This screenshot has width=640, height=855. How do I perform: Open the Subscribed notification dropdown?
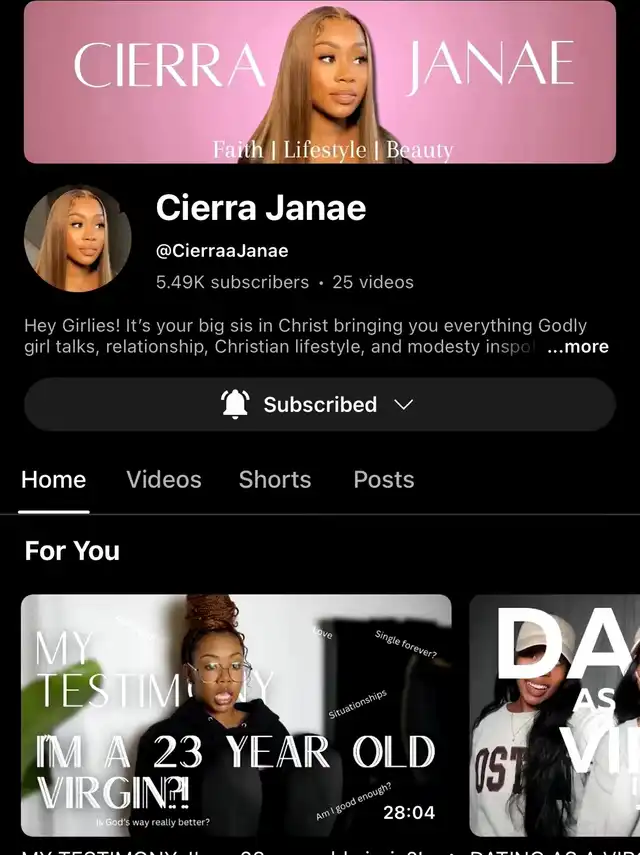coord(319,405)
